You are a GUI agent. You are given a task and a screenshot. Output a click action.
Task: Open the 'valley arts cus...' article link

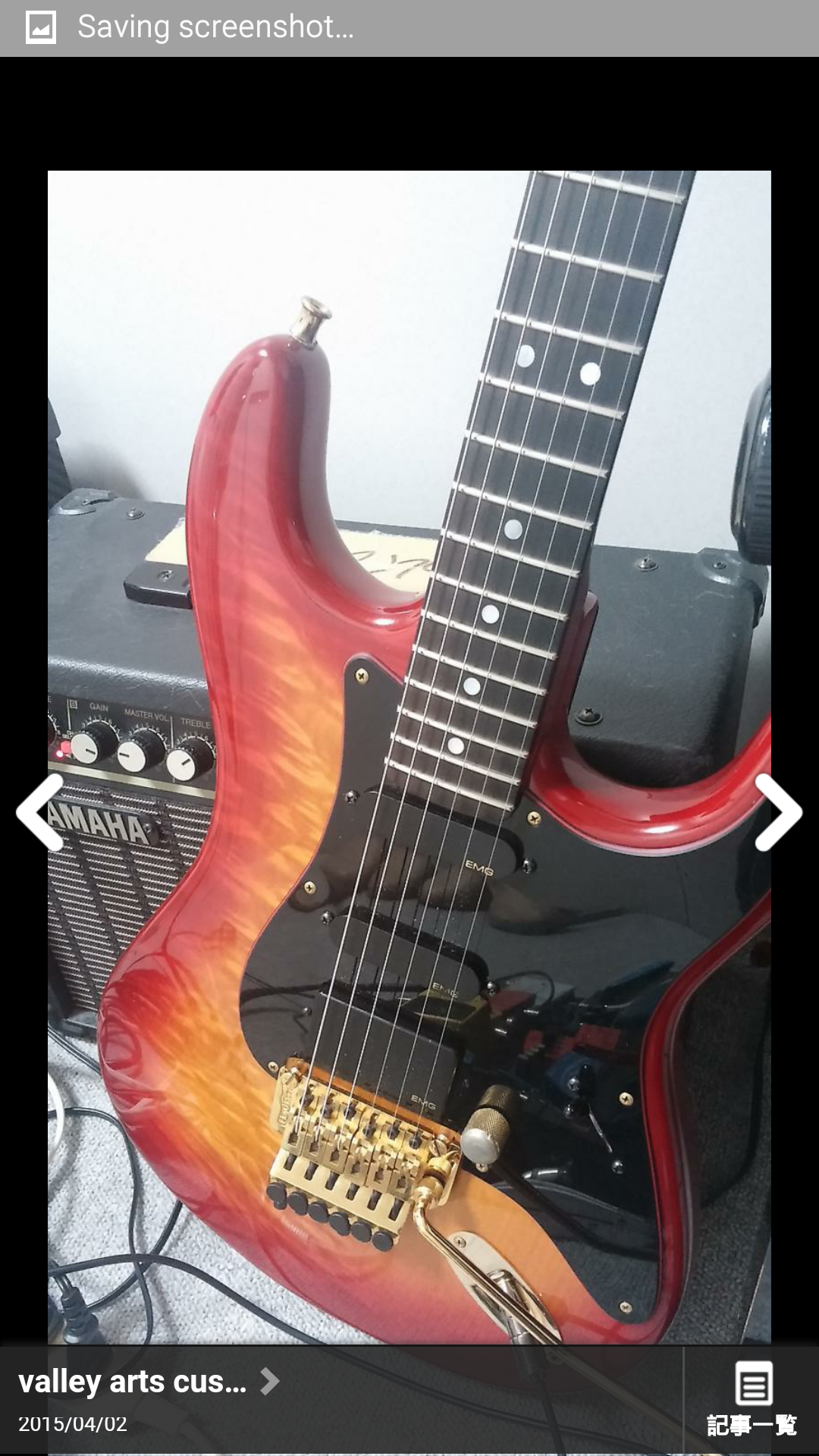149,1382
